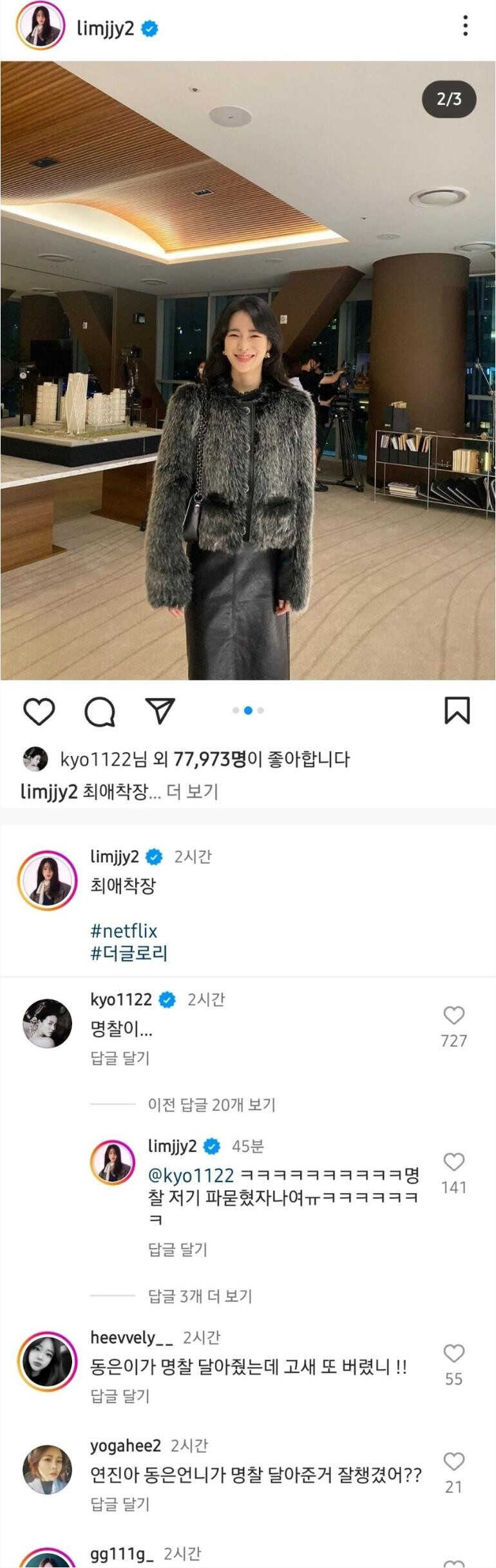
Task: Open the three-dot overflow menu
Action: (x=465, y=26)
